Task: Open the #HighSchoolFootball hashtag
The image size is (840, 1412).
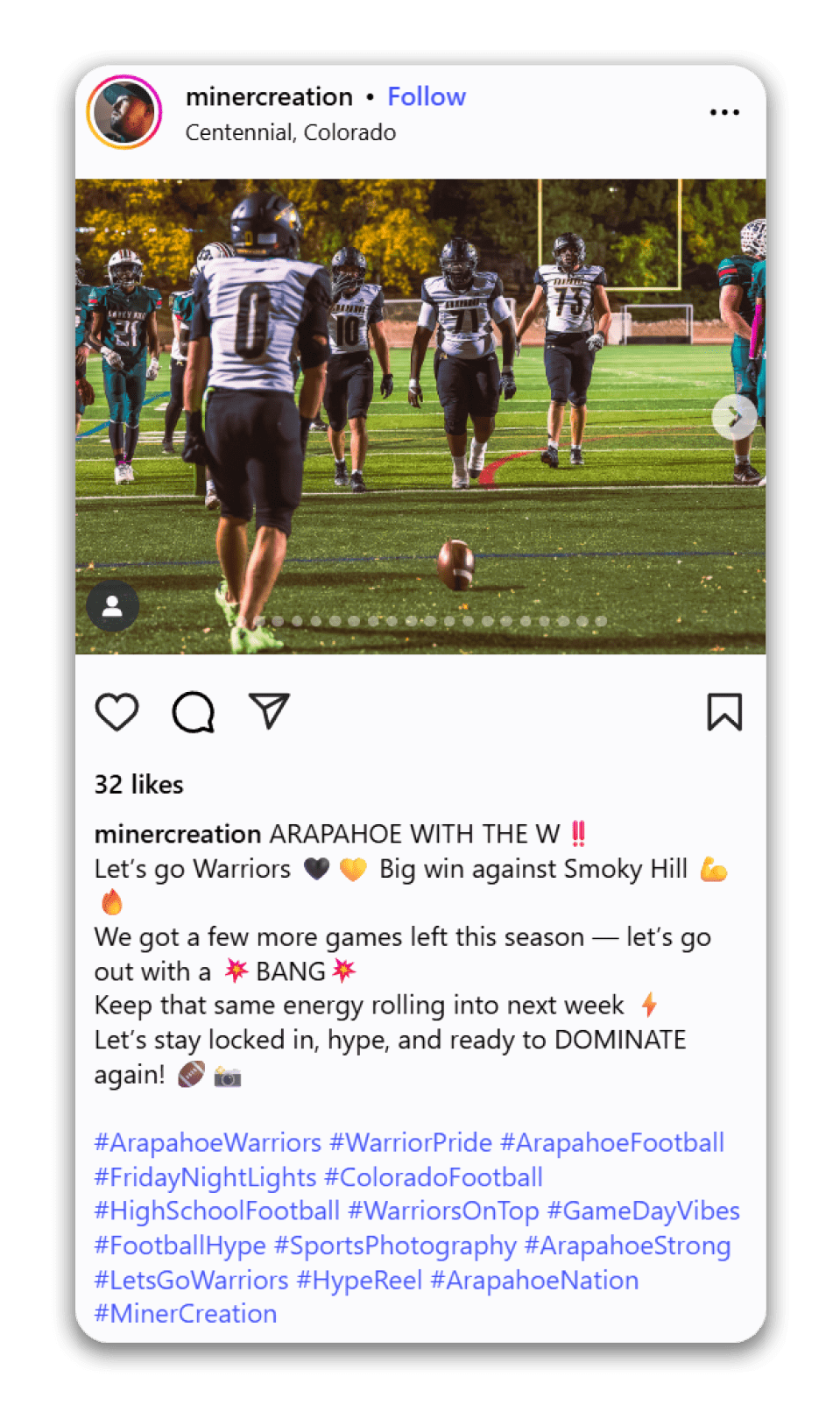Action: (216, 1211)
